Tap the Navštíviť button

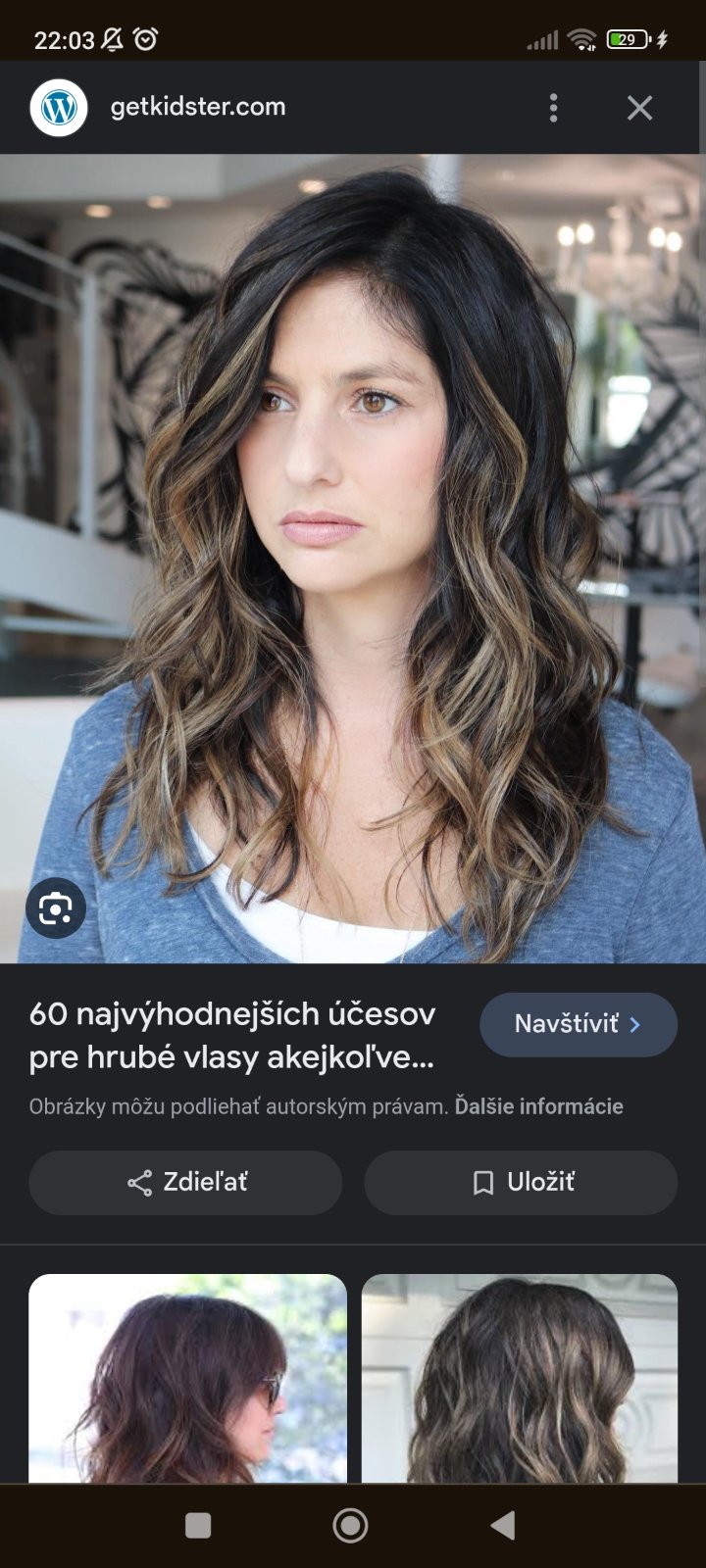point(578,1024)
